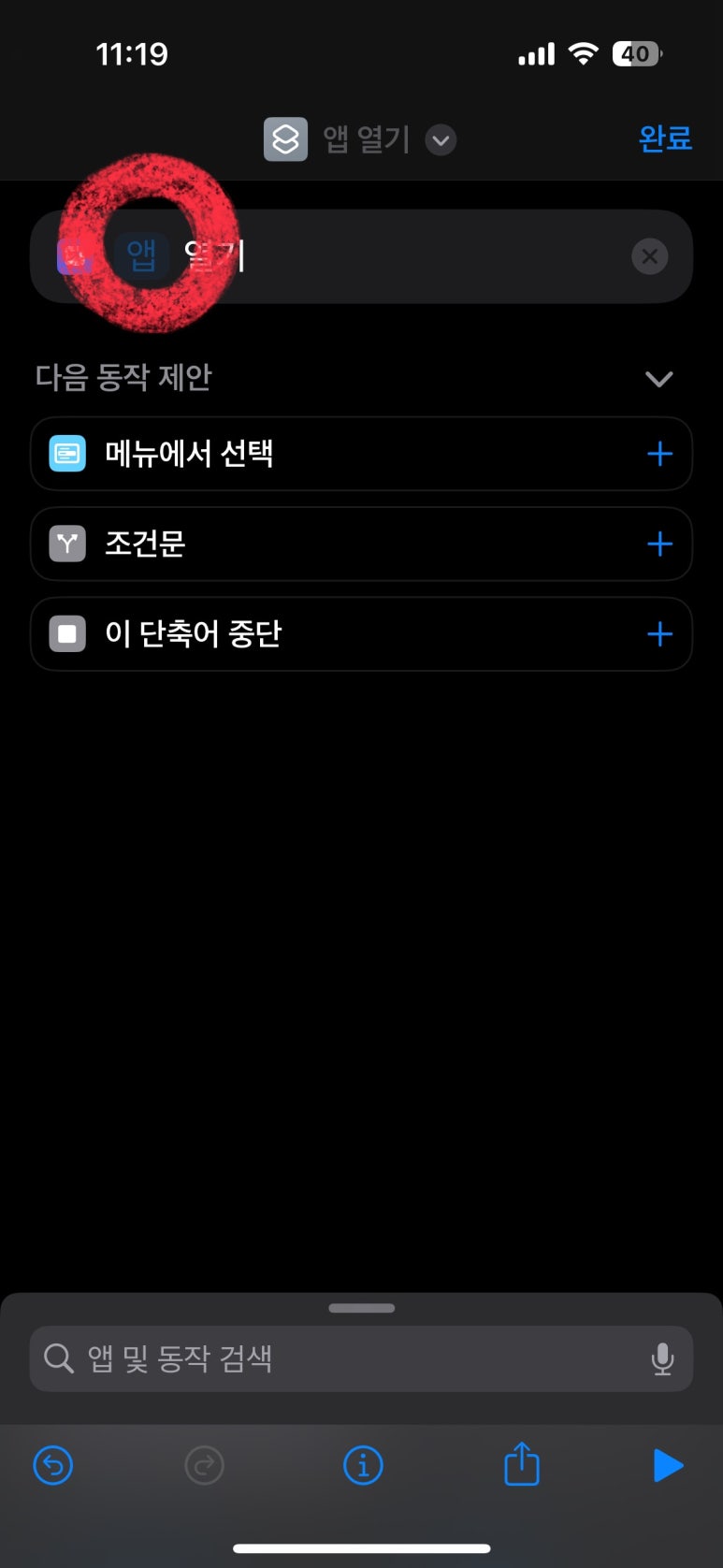
Task: Run the shortcut with the play button
Action: pyautogui.click(x=667, y=1465)
